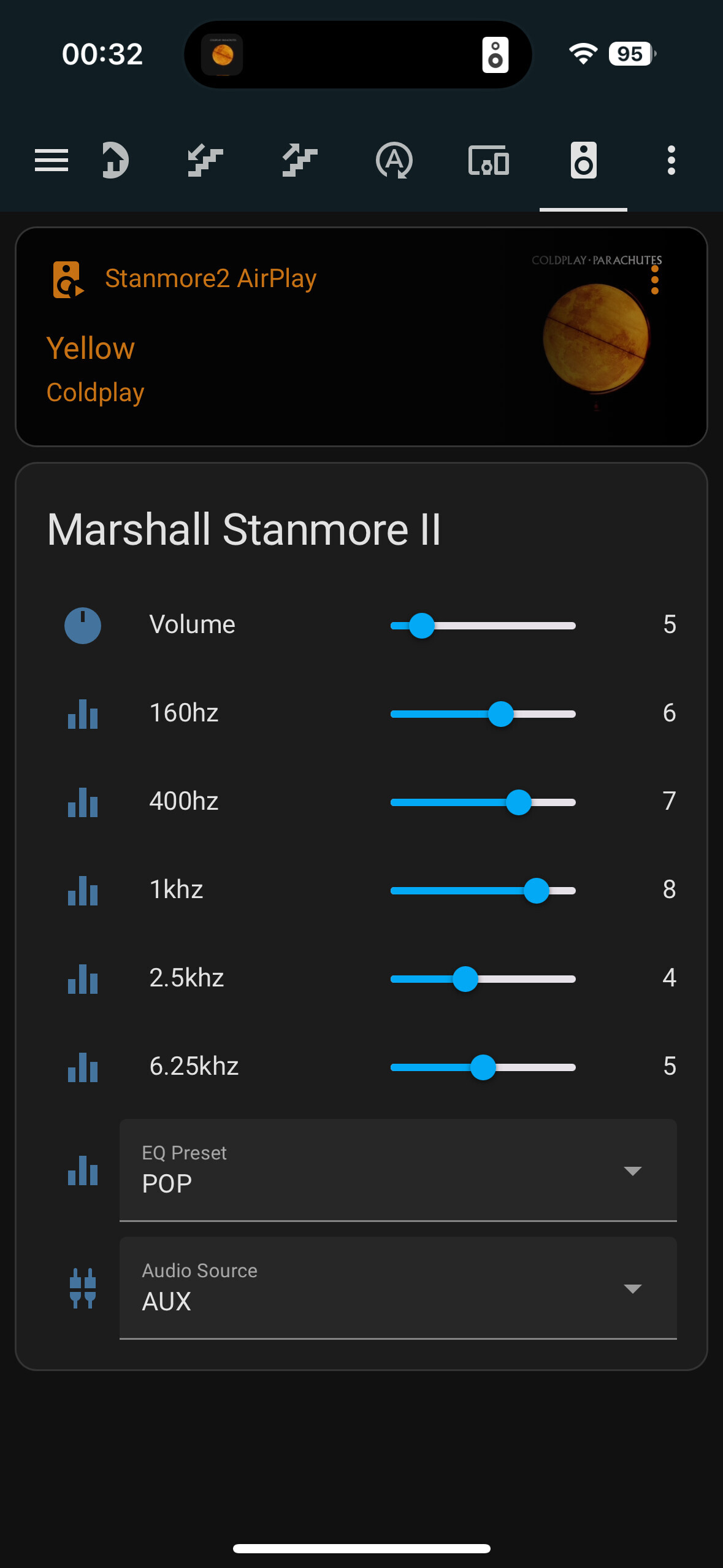Switch to the devices tab
Image resolution: width=723 pixels, height=1568 pixels.
tap(488, 161)
